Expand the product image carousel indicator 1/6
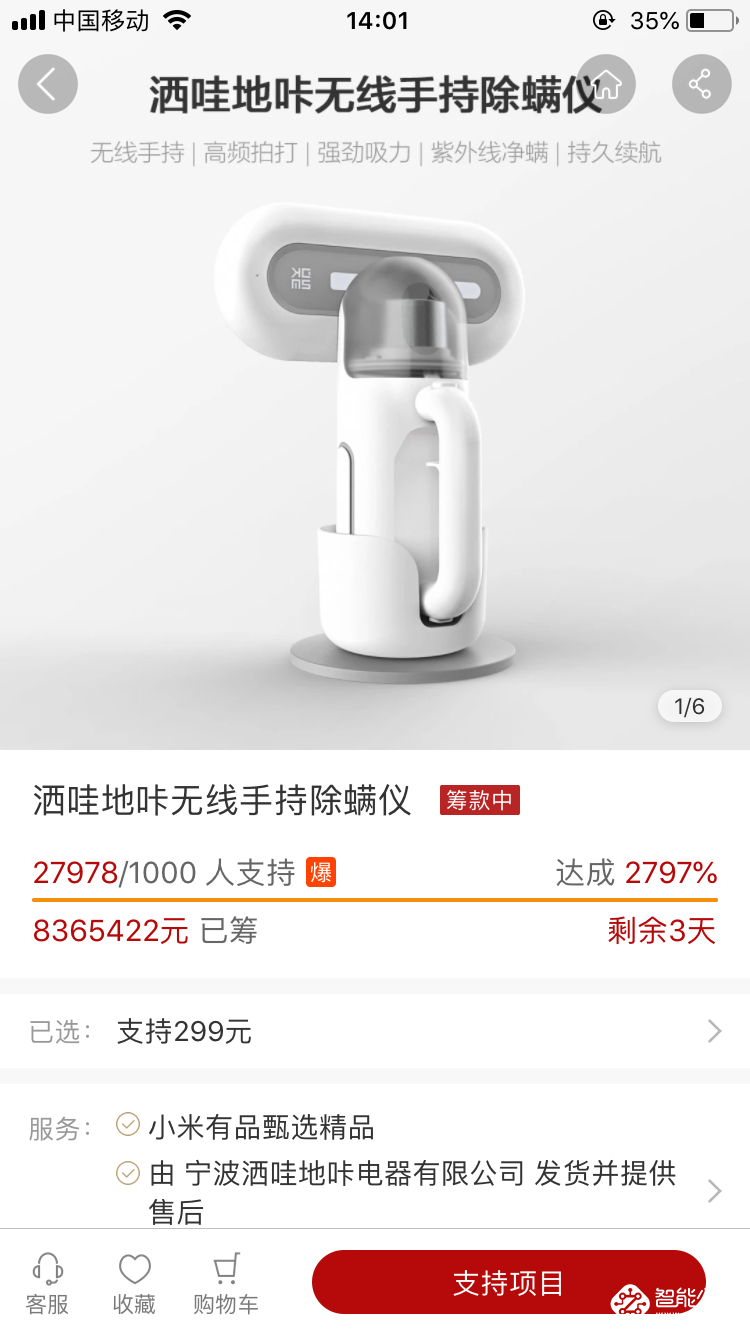Image resolution: width=750 pixels, height=1334 pixels. pos(689,706)
